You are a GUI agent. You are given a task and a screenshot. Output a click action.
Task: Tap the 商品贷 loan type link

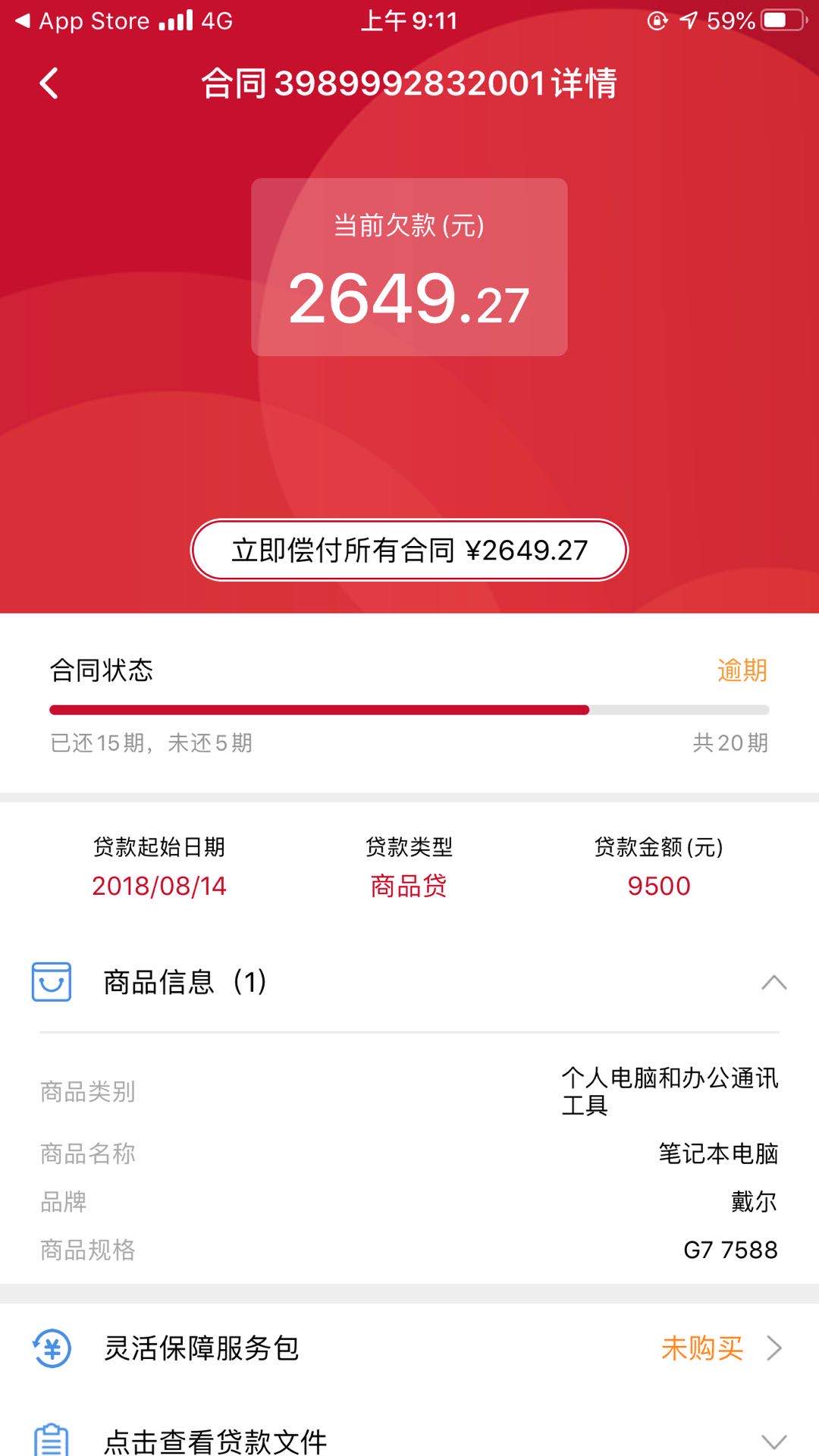point(409,885)
